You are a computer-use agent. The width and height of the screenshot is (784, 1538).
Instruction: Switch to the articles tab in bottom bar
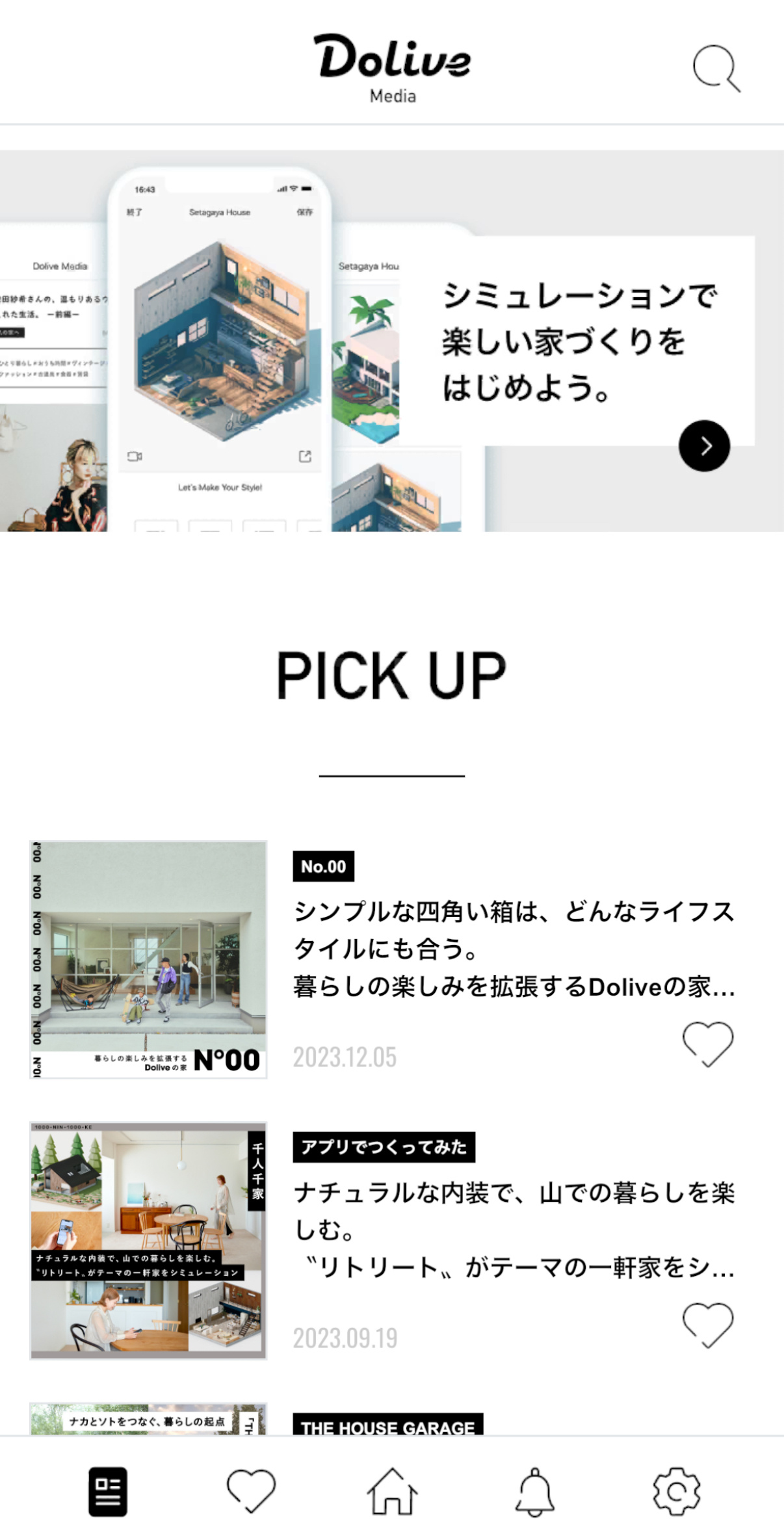108,1491
